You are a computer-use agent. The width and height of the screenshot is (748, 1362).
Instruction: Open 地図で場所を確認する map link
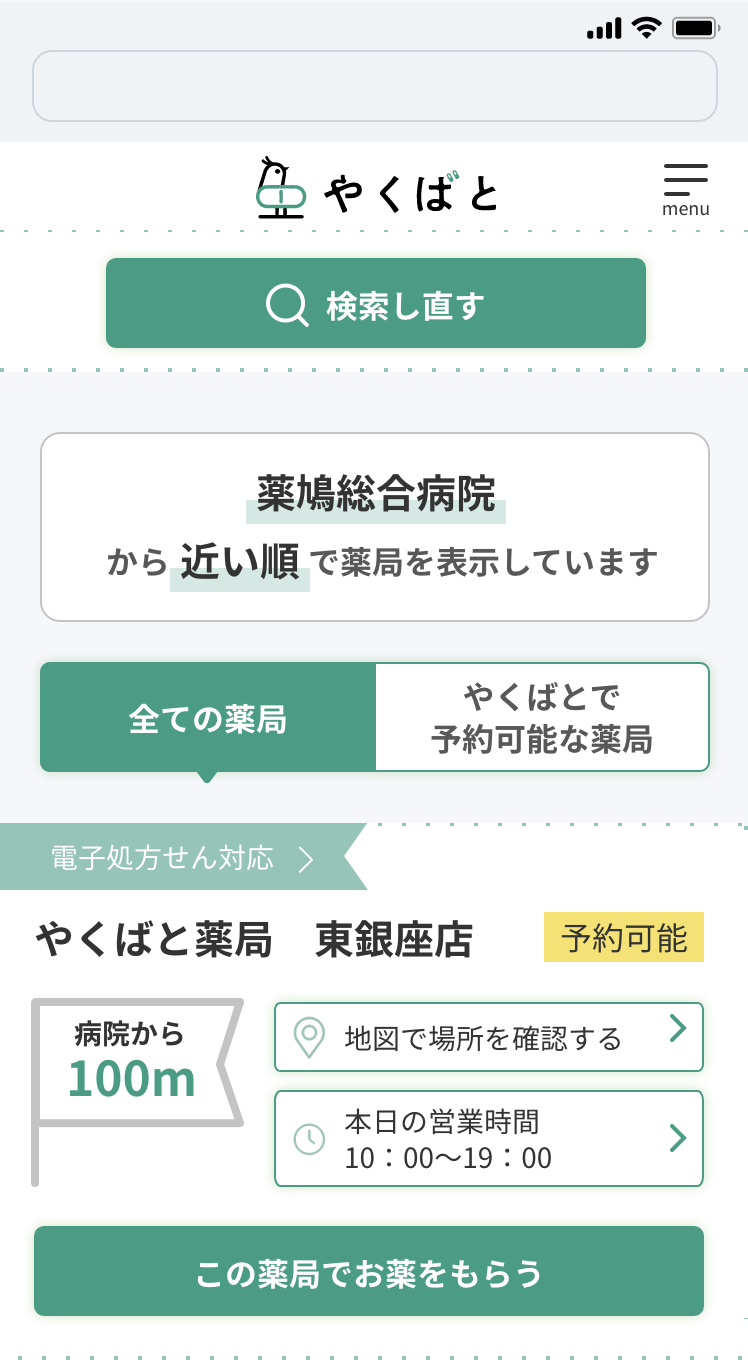(x=488, y=1037)
